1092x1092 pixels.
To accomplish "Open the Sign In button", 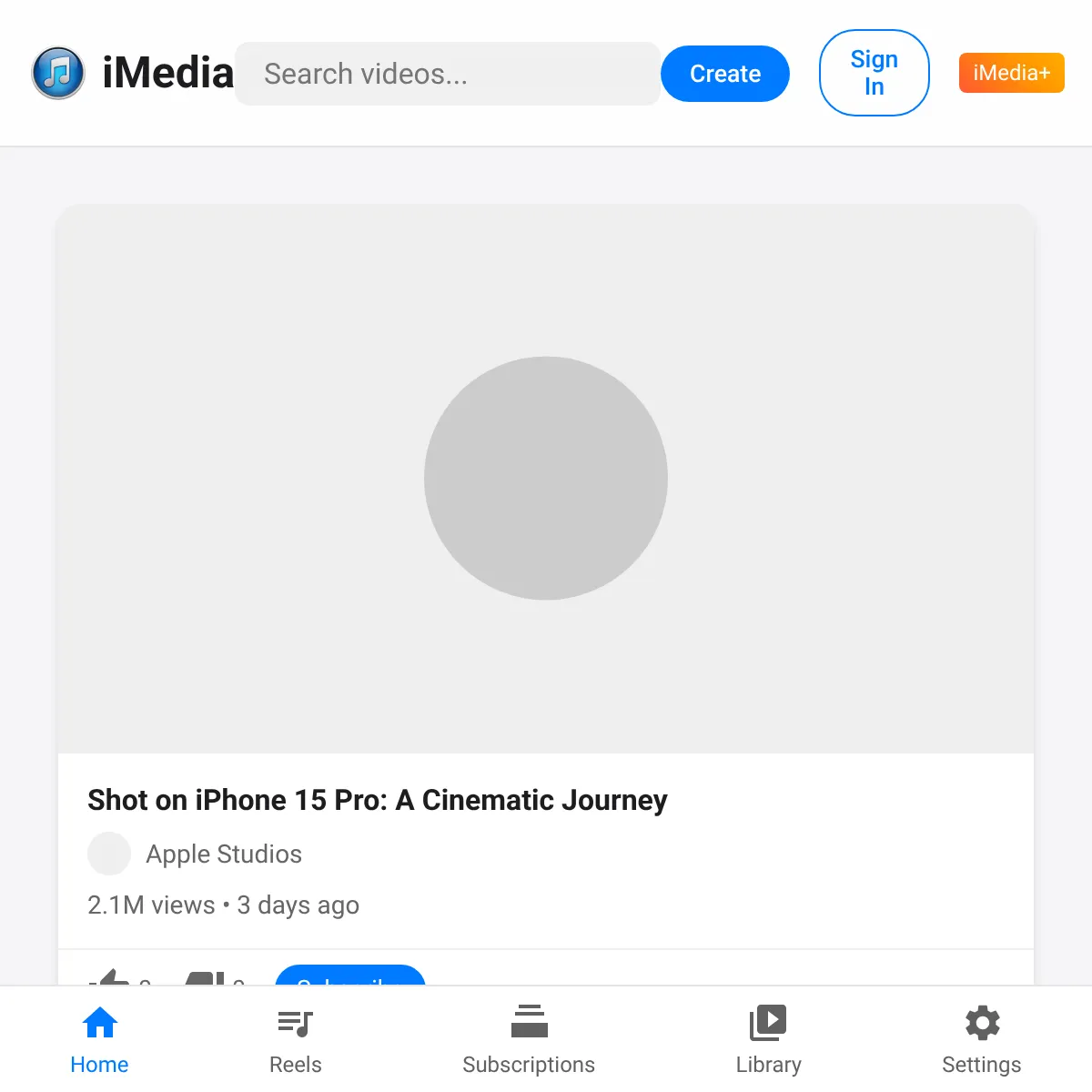I will pos(875,73).
